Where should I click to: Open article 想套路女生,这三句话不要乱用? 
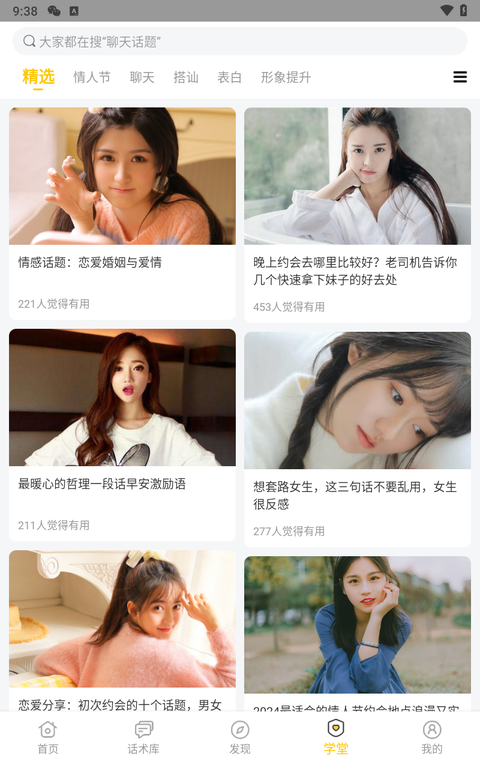(358, 439)
